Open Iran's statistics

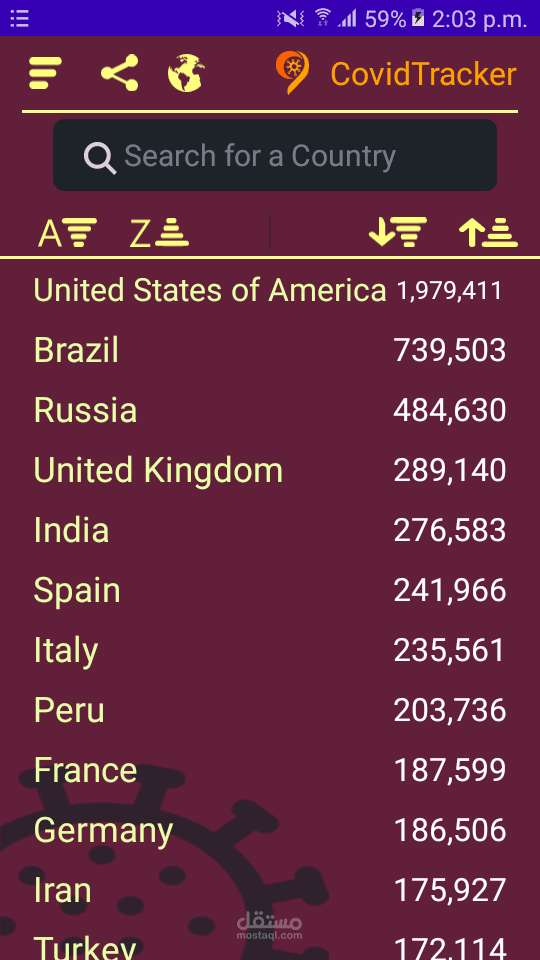(x=270, y=890)
